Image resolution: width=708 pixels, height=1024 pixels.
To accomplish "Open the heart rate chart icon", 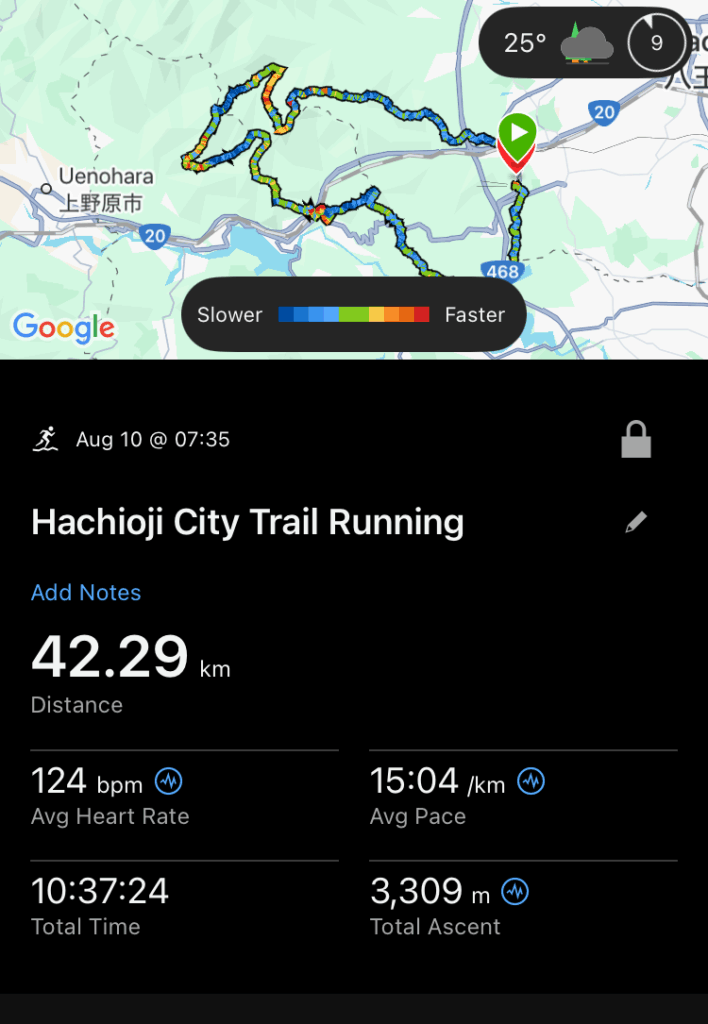I will click(x=168, y=781).
